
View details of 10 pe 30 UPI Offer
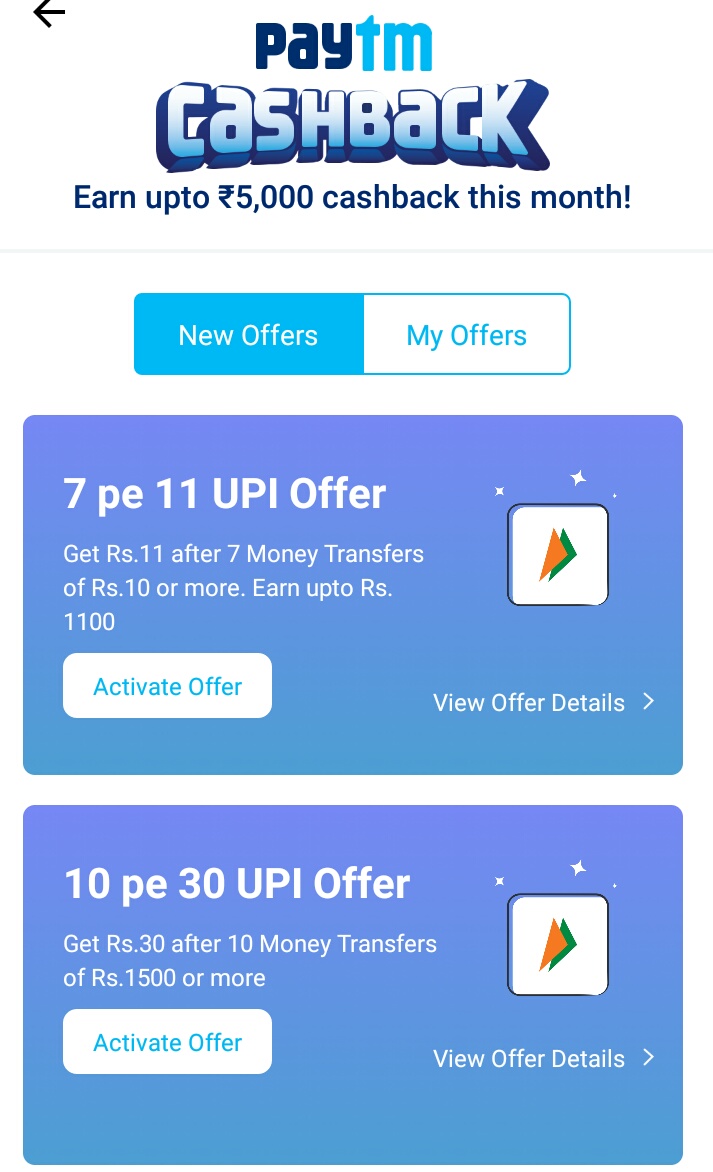(543, 1058)
